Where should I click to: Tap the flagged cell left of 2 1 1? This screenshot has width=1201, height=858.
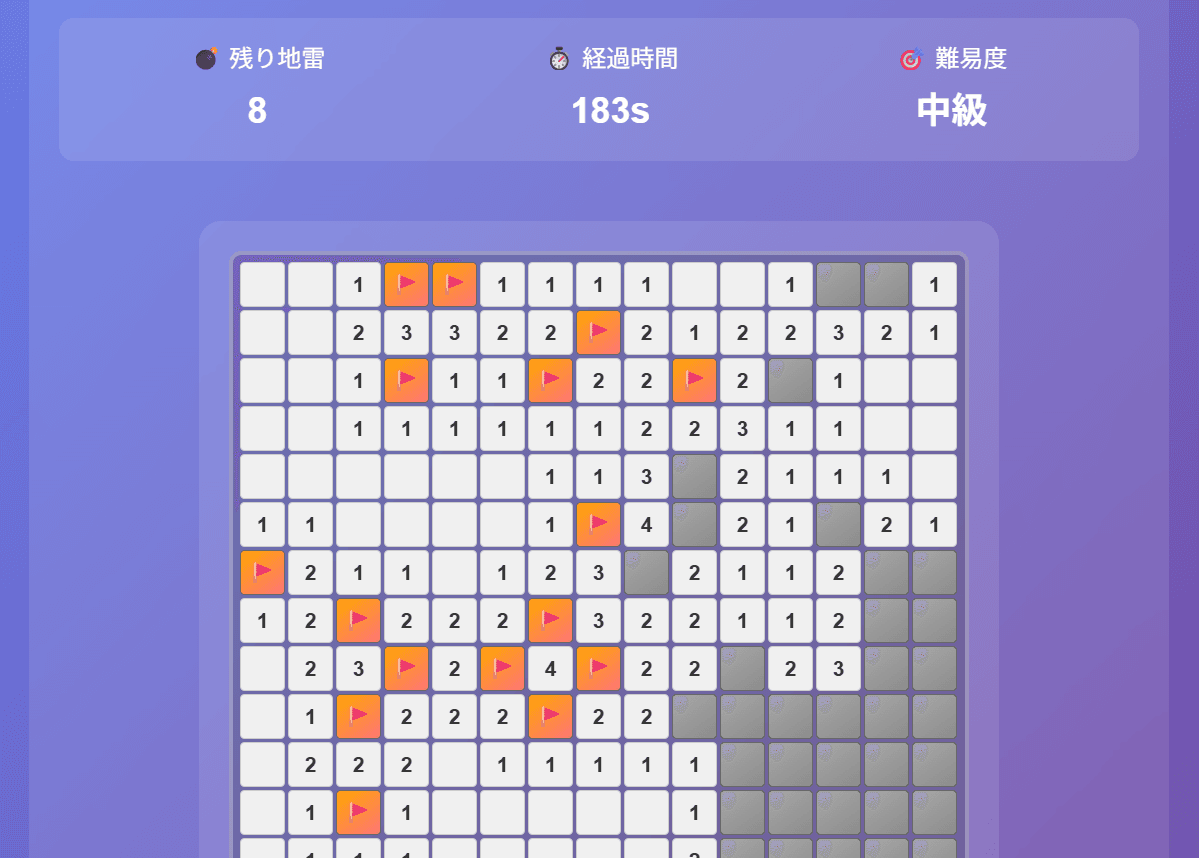coord(263,573)
